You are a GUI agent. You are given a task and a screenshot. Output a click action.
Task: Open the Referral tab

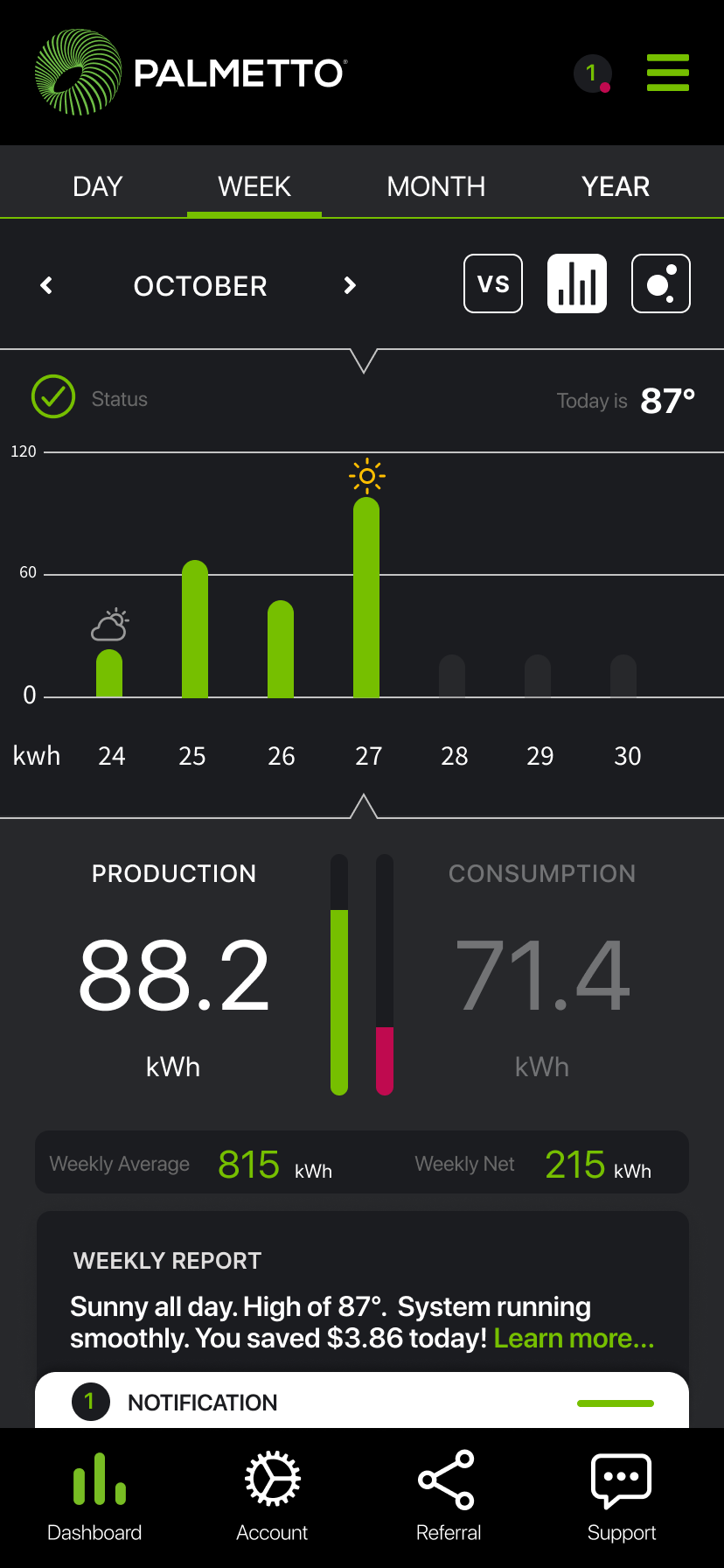(x=448, y=1496)
